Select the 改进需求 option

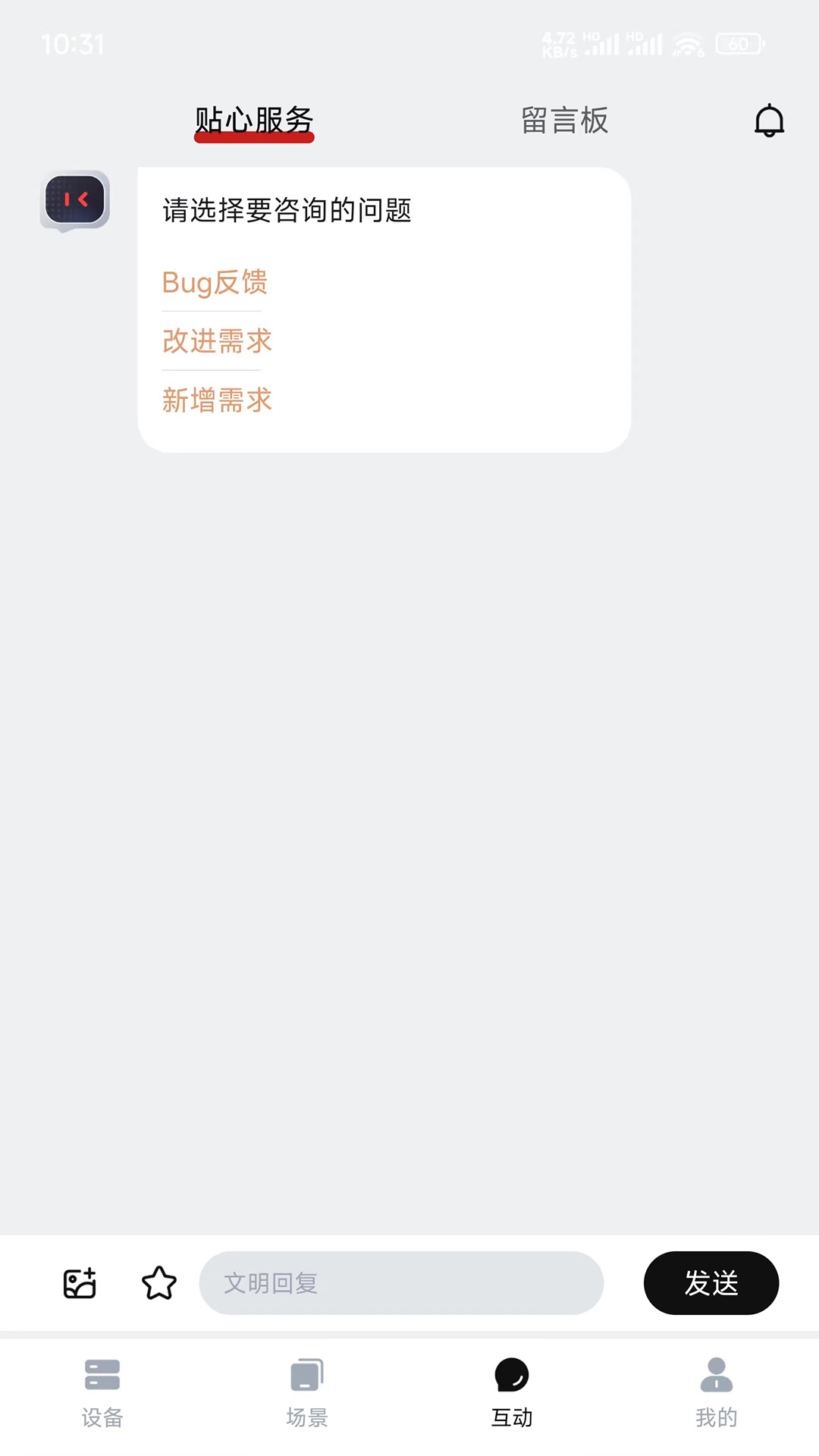pos(217,341)
